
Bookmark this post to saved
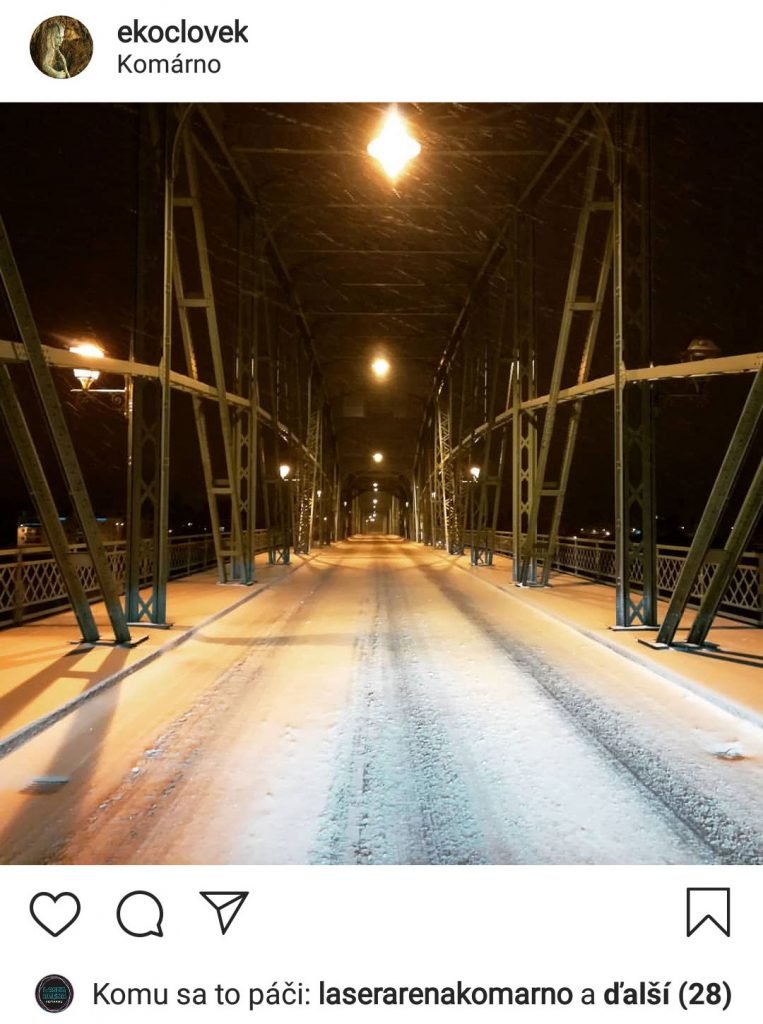tap(708, 912)
